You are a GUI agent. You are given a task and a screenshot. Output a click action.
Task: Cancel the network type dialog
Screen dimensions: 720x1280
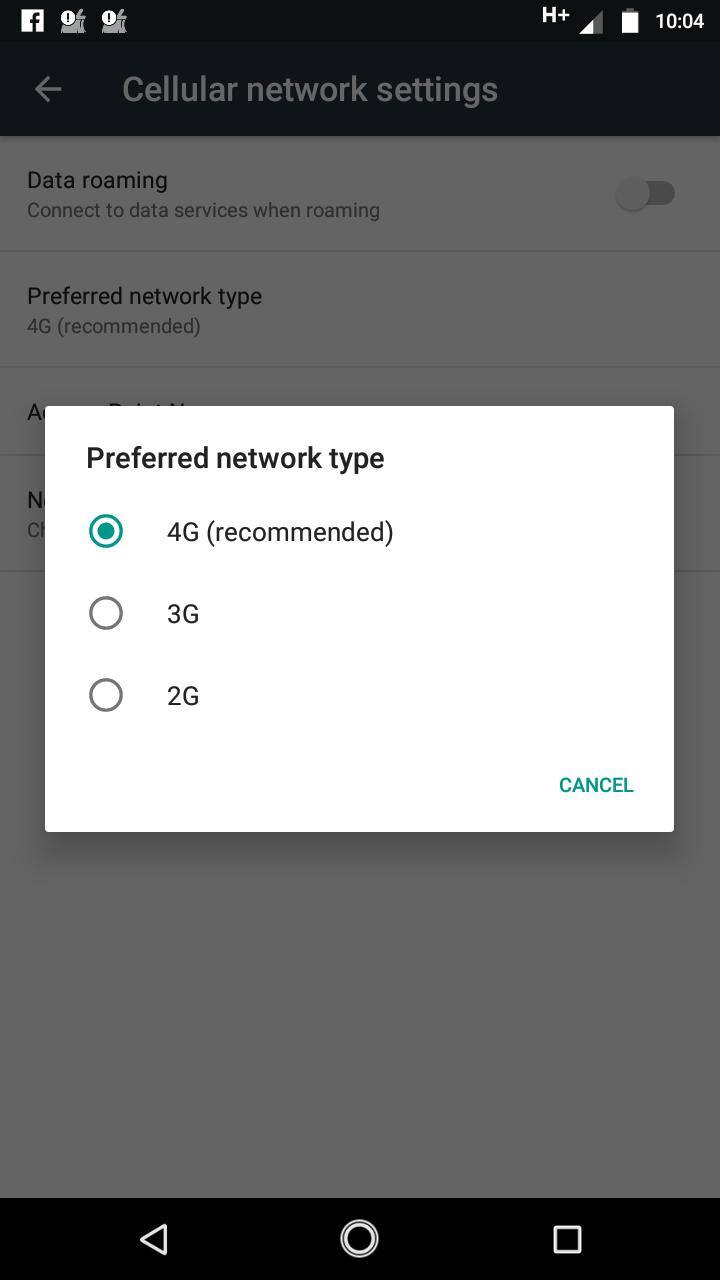pos(596,785)
